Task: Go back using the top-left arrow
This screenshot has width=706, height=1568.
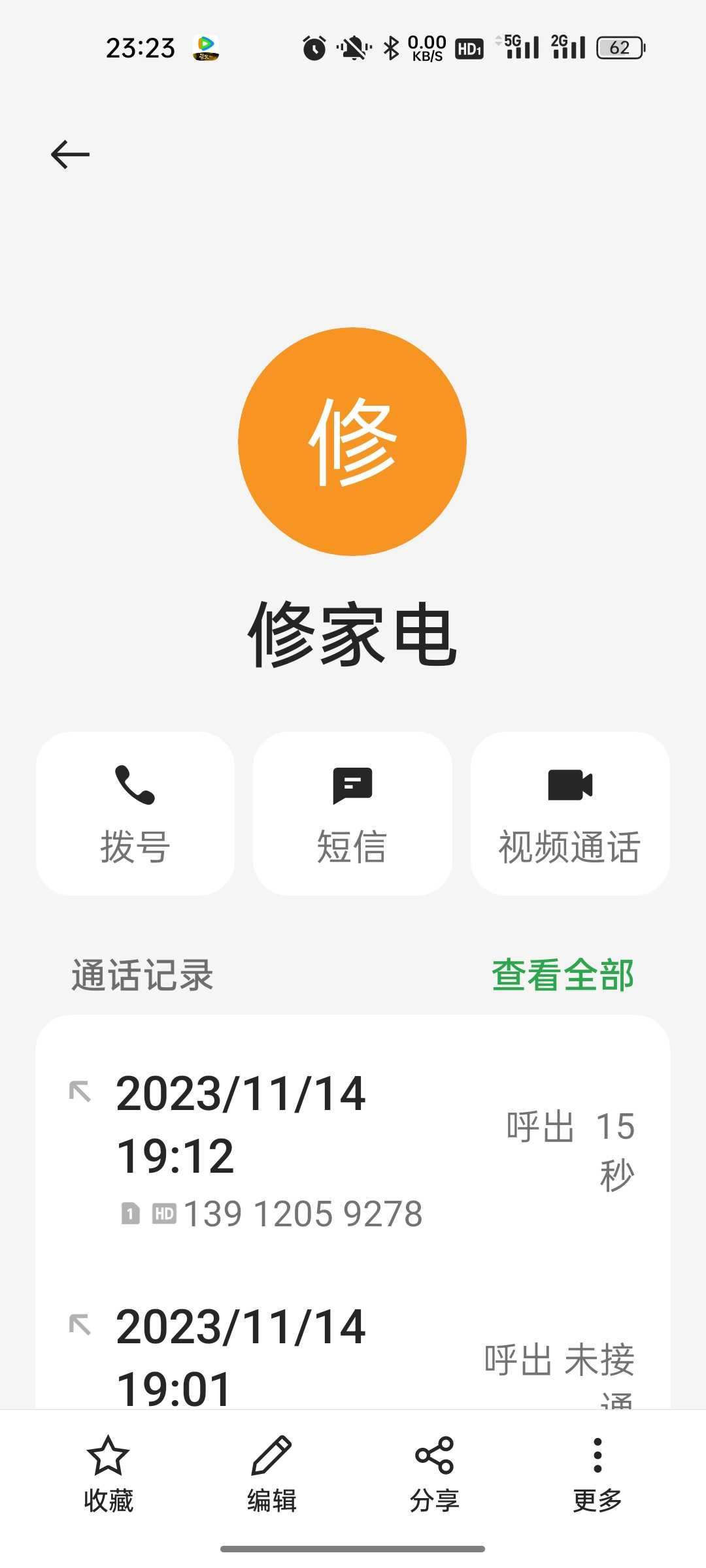Action: pos(70,155)
